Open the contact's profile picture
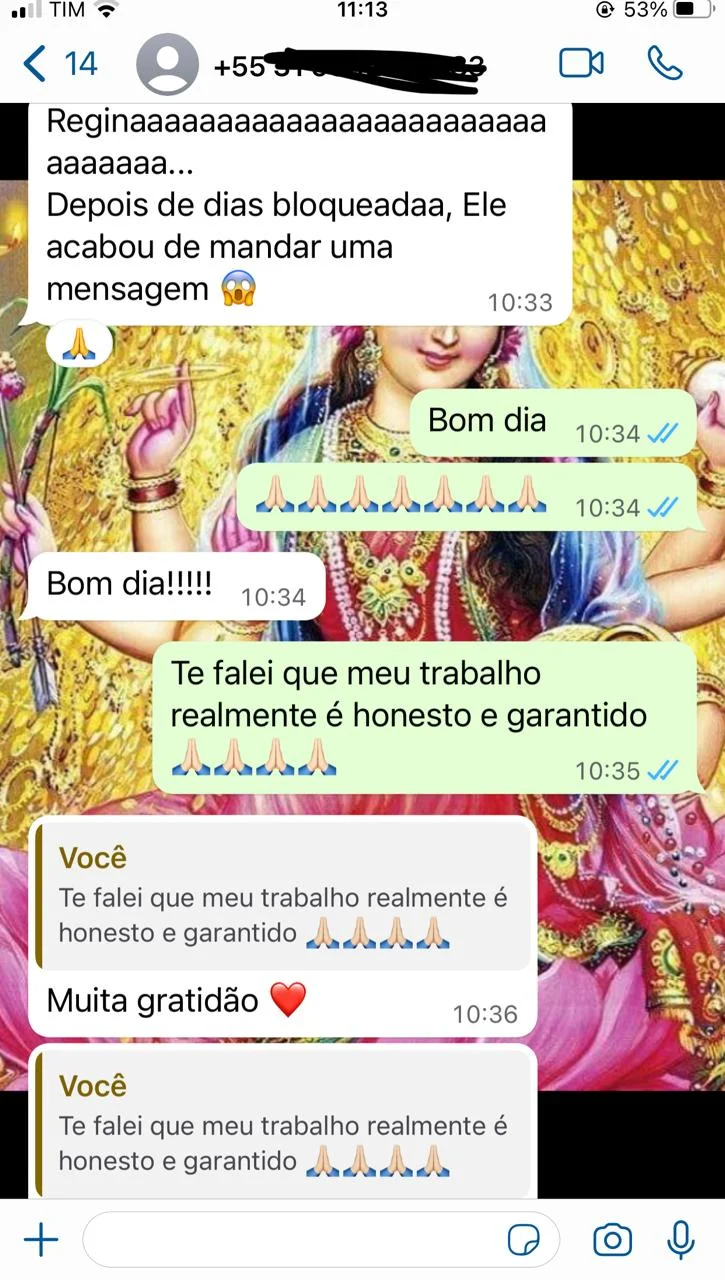 click(x=167, y=64)
